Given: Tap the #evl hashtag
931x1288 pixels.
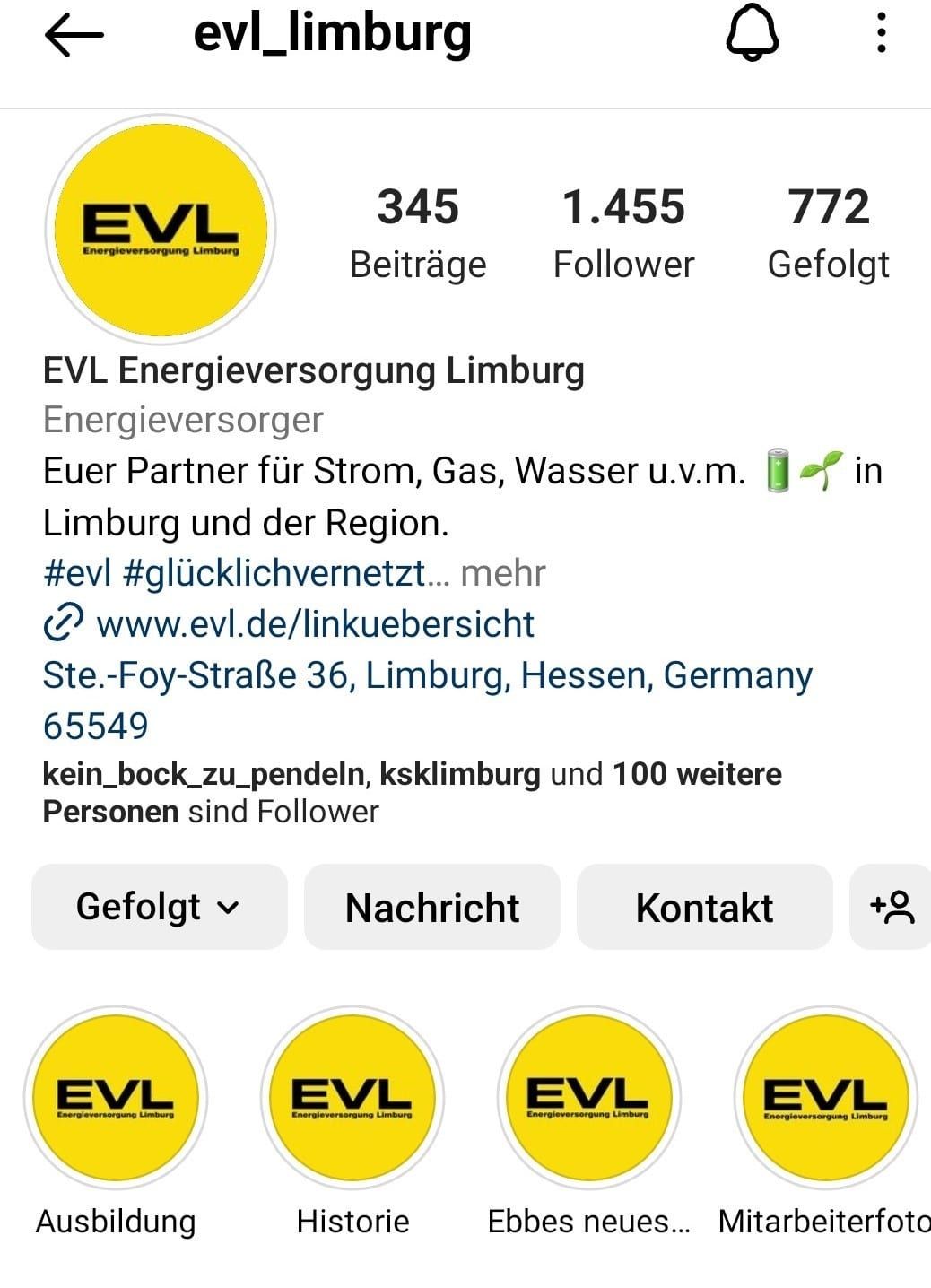Looking at the screenshot, I should tap(77, 572).
